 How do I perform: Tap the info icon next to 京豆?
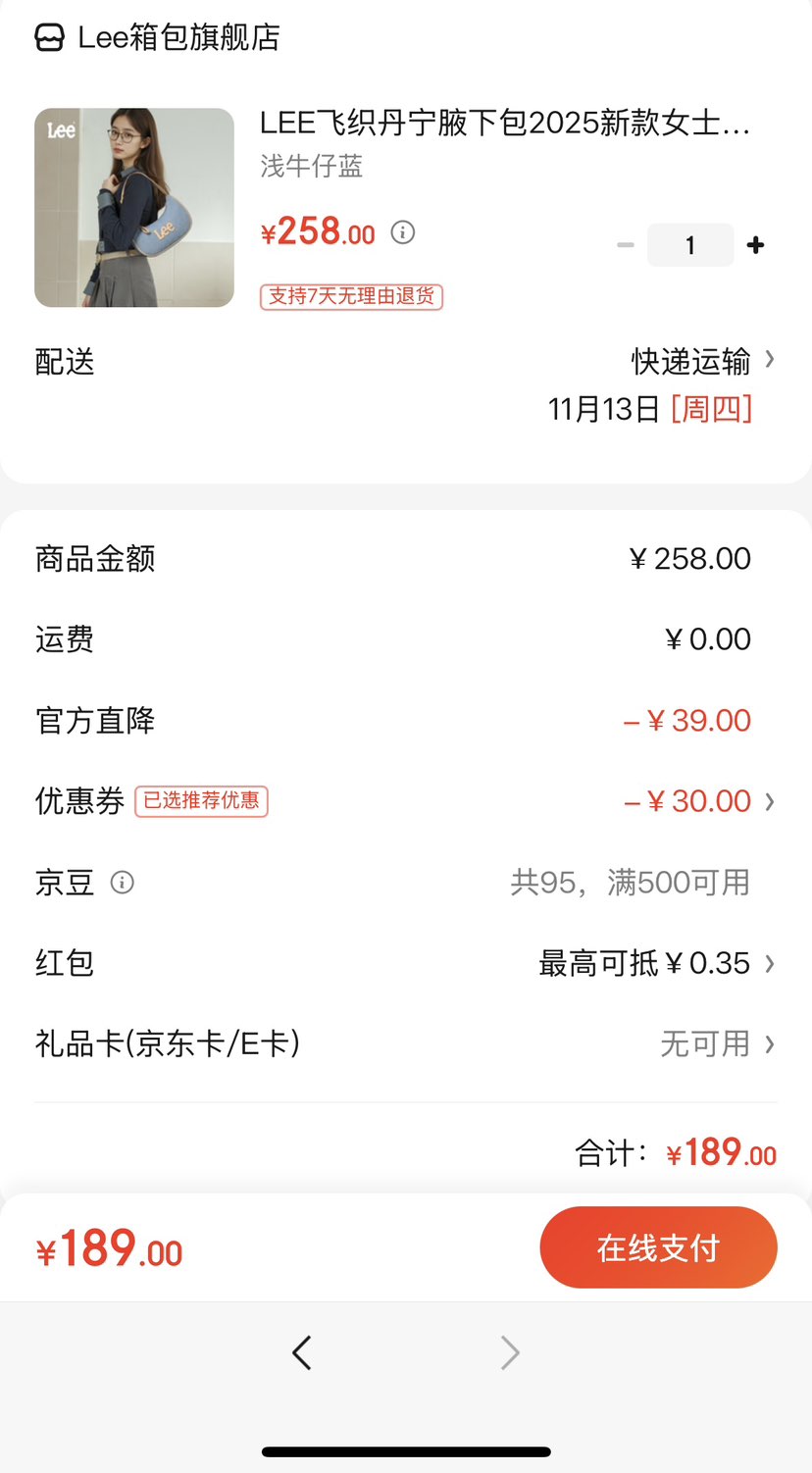pos(122,883)
